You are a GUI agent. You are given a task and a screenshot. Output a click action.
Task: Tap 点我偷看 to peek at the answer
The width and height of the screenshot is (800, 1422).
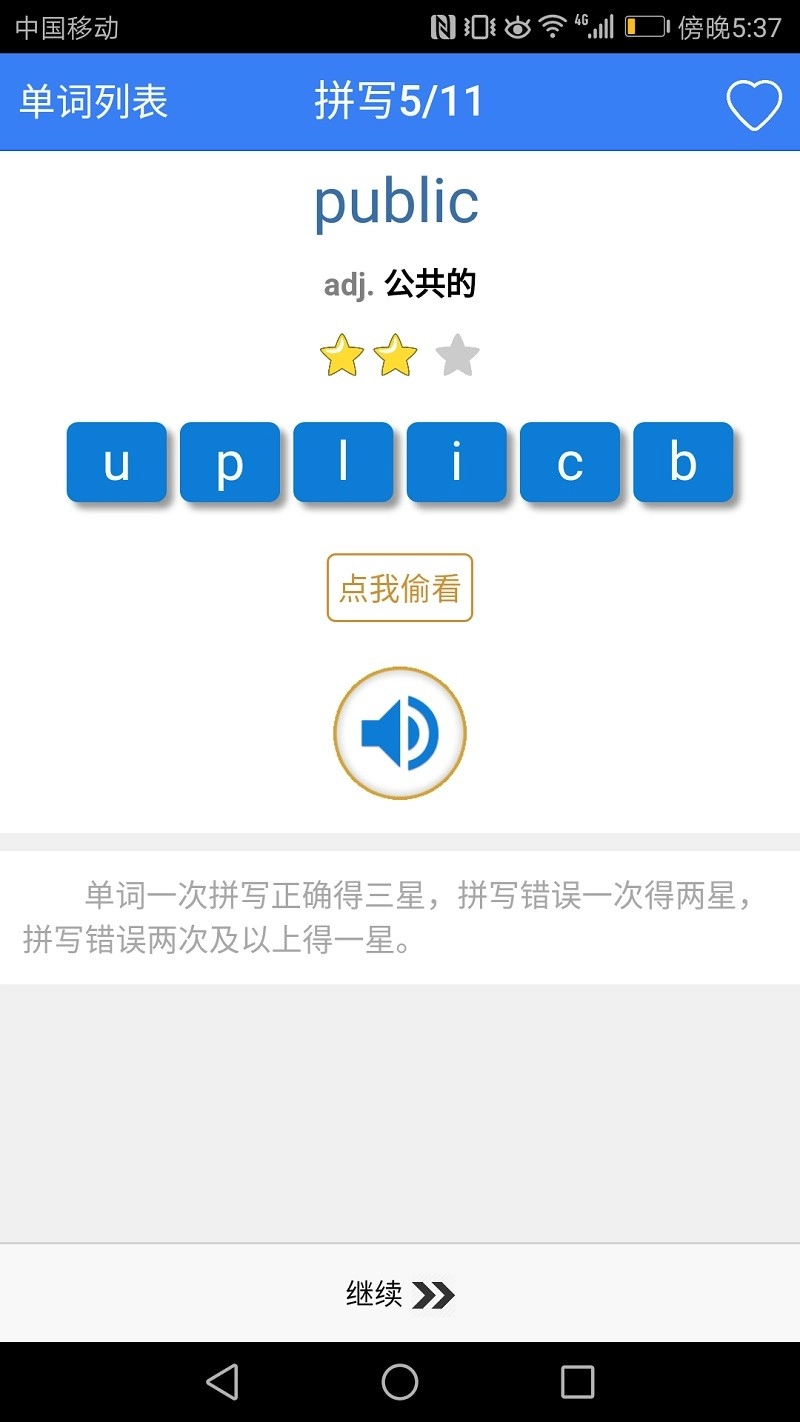(x=400, y=588)
